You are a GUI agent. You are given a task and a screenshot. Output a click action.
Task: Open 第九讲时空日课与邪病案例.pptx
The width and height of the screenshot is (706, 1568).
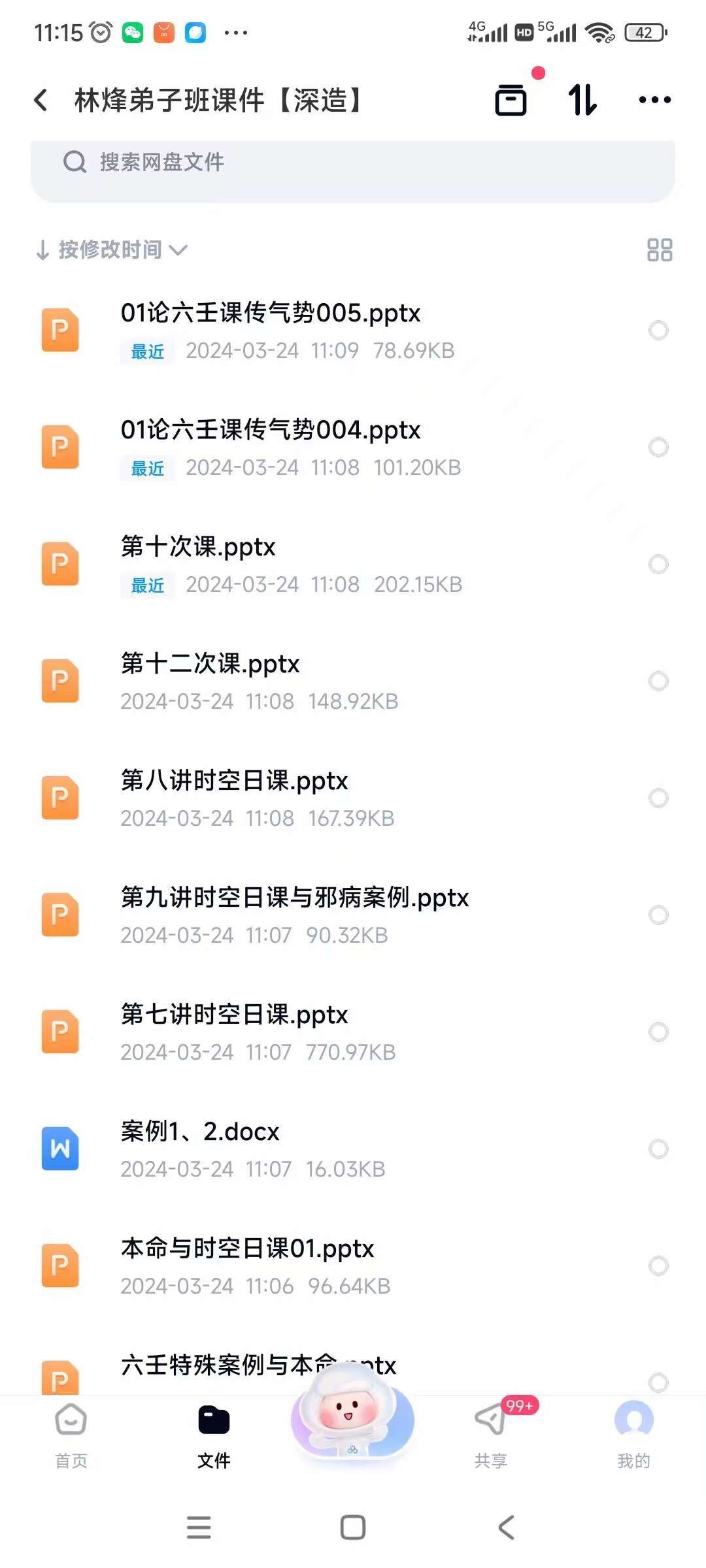coord(294,898)
